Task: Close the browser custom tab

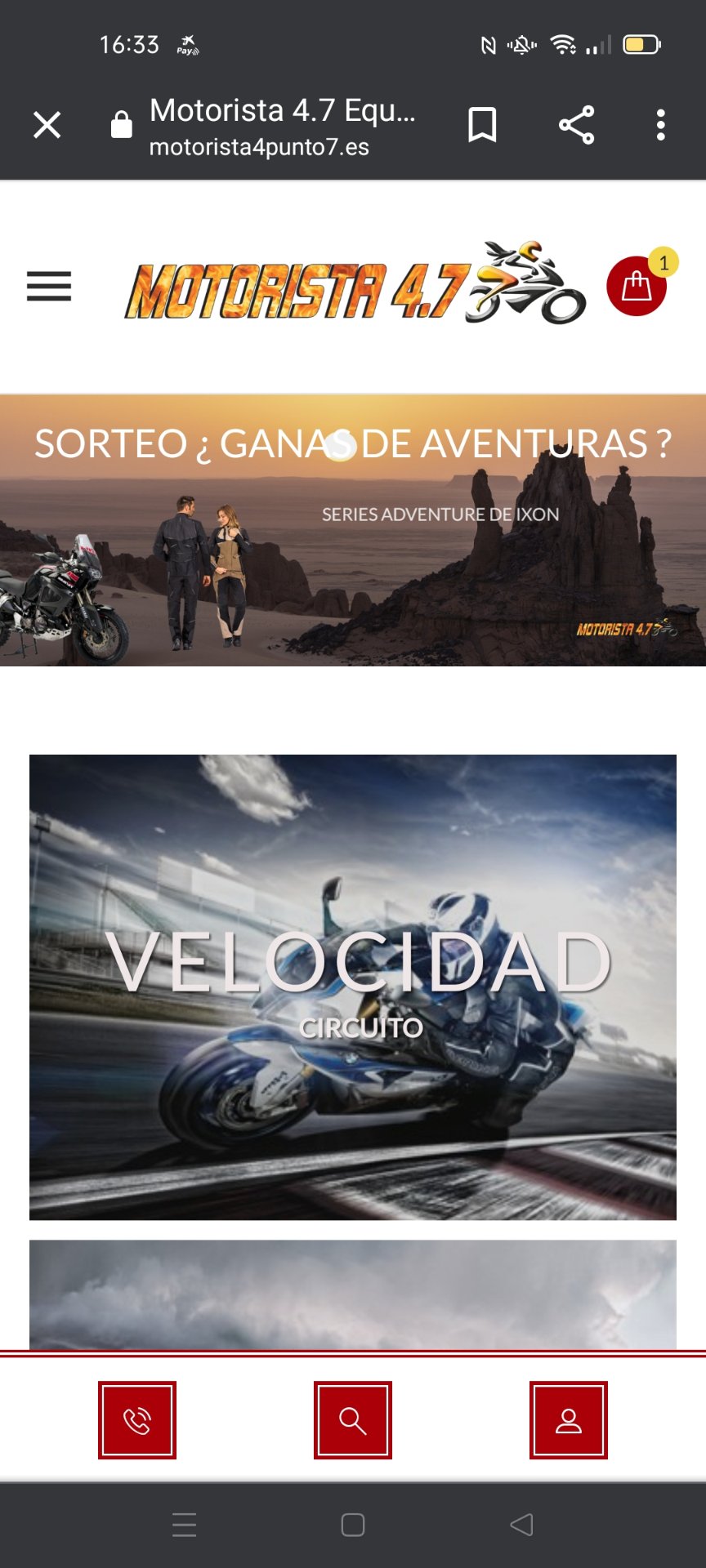Action: click(47, 125)
